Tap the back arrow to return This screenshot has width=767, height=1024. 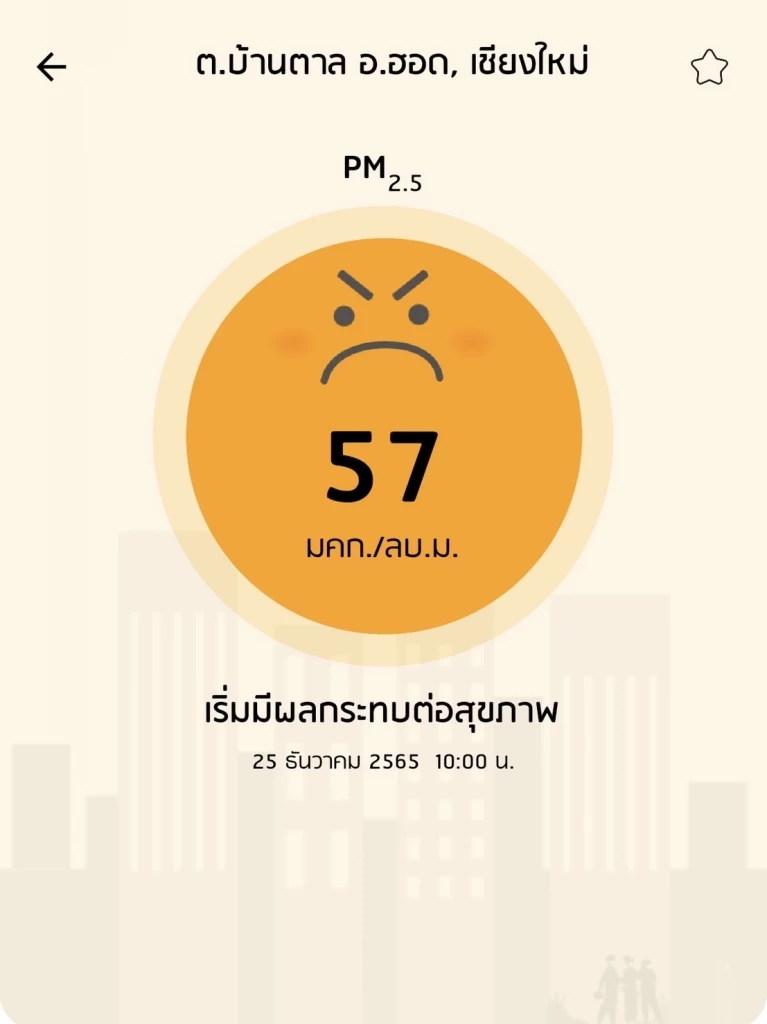click(49, 65)
